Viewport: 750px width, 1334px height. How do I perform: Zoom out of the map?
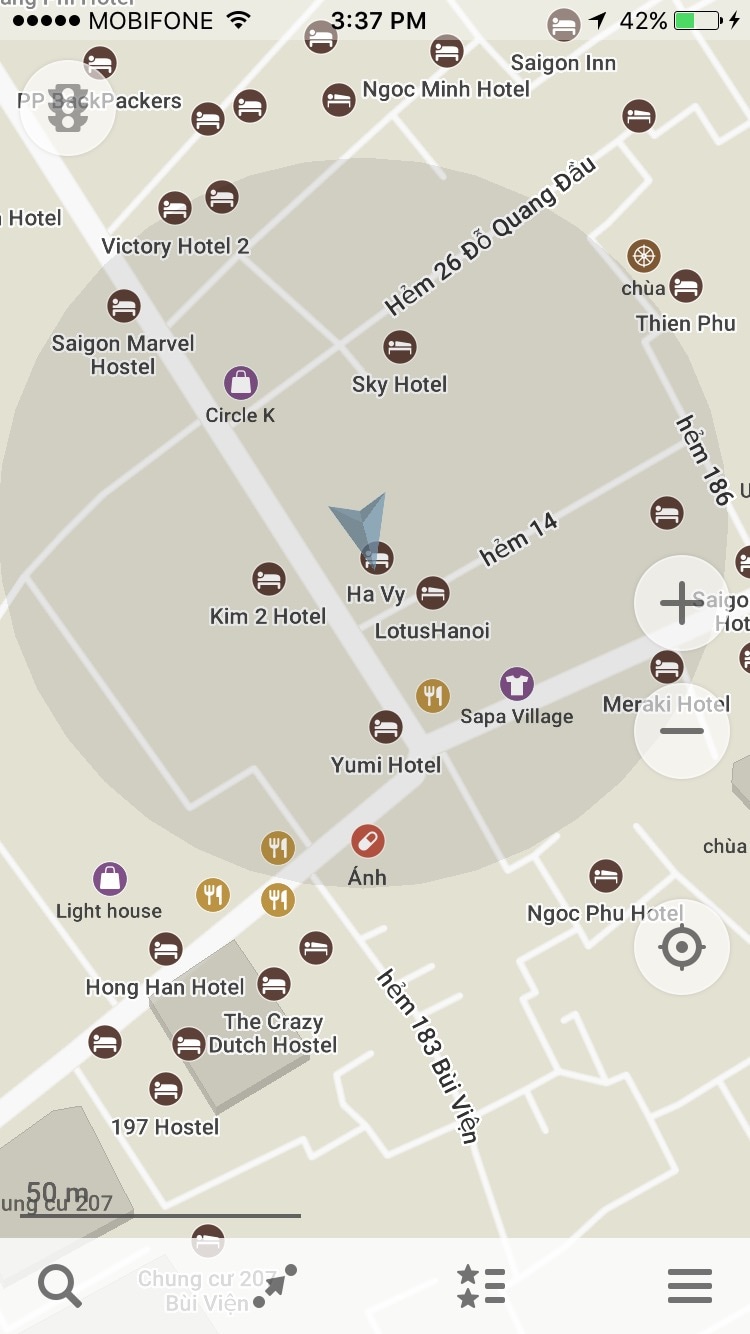click(x=681, y=731)
